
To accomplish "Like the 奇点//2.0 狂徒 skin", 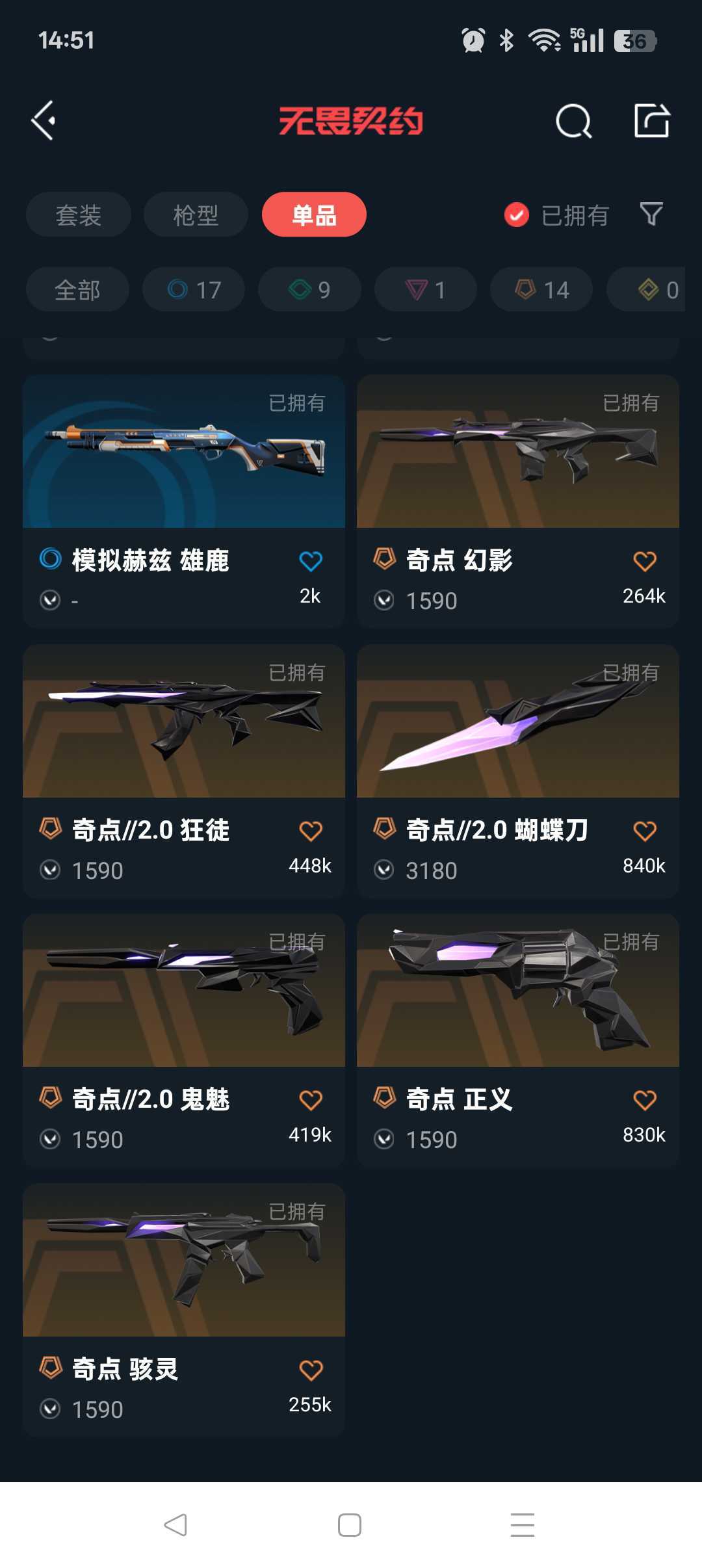I will click(x=311, y=831).
